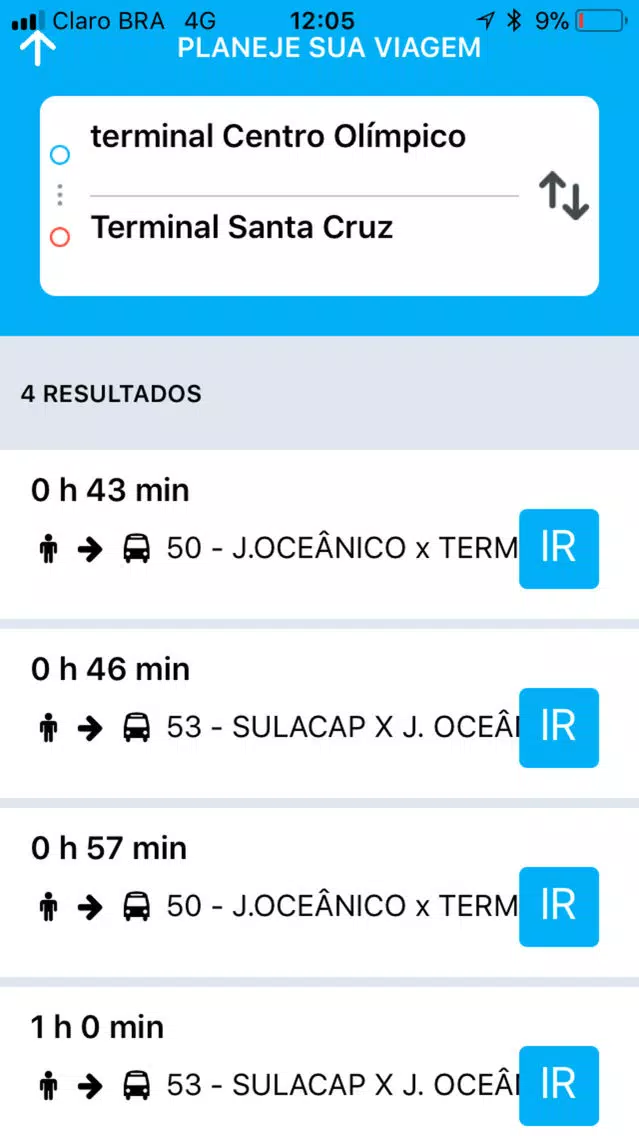The height and width of the screenshot is (1136, 639).
Task: Tap IR on the 0 h 46 min route
Action: coord(559,727)
